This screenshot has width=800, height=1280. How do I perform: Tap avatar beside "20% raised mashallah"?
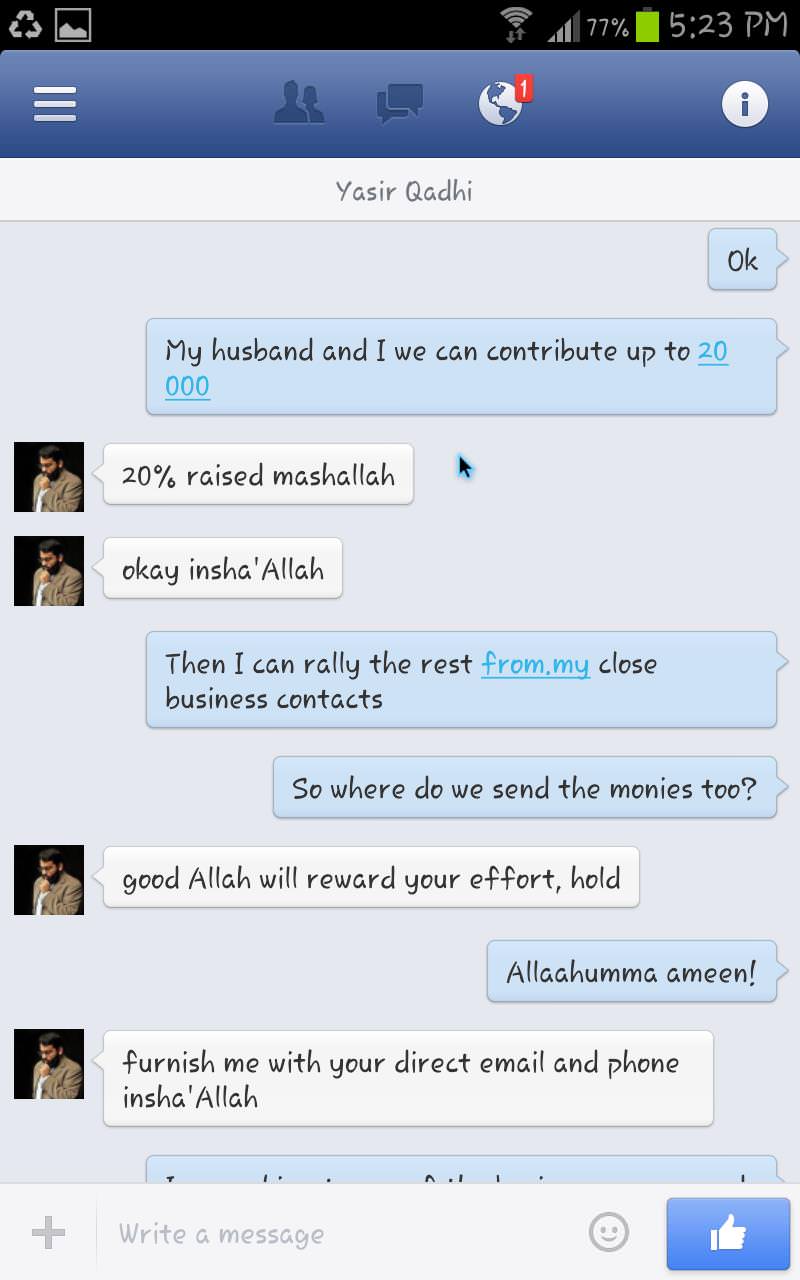coord(49,477)
